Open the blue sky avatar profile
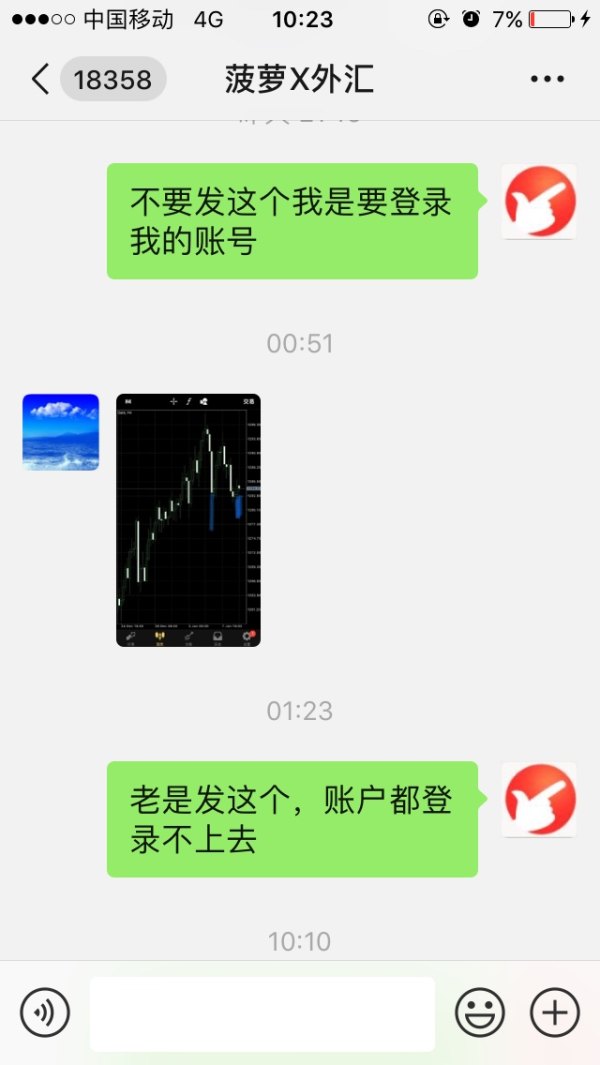The width and height of the screenshot is (600, 1065). (x=61, y=432)
